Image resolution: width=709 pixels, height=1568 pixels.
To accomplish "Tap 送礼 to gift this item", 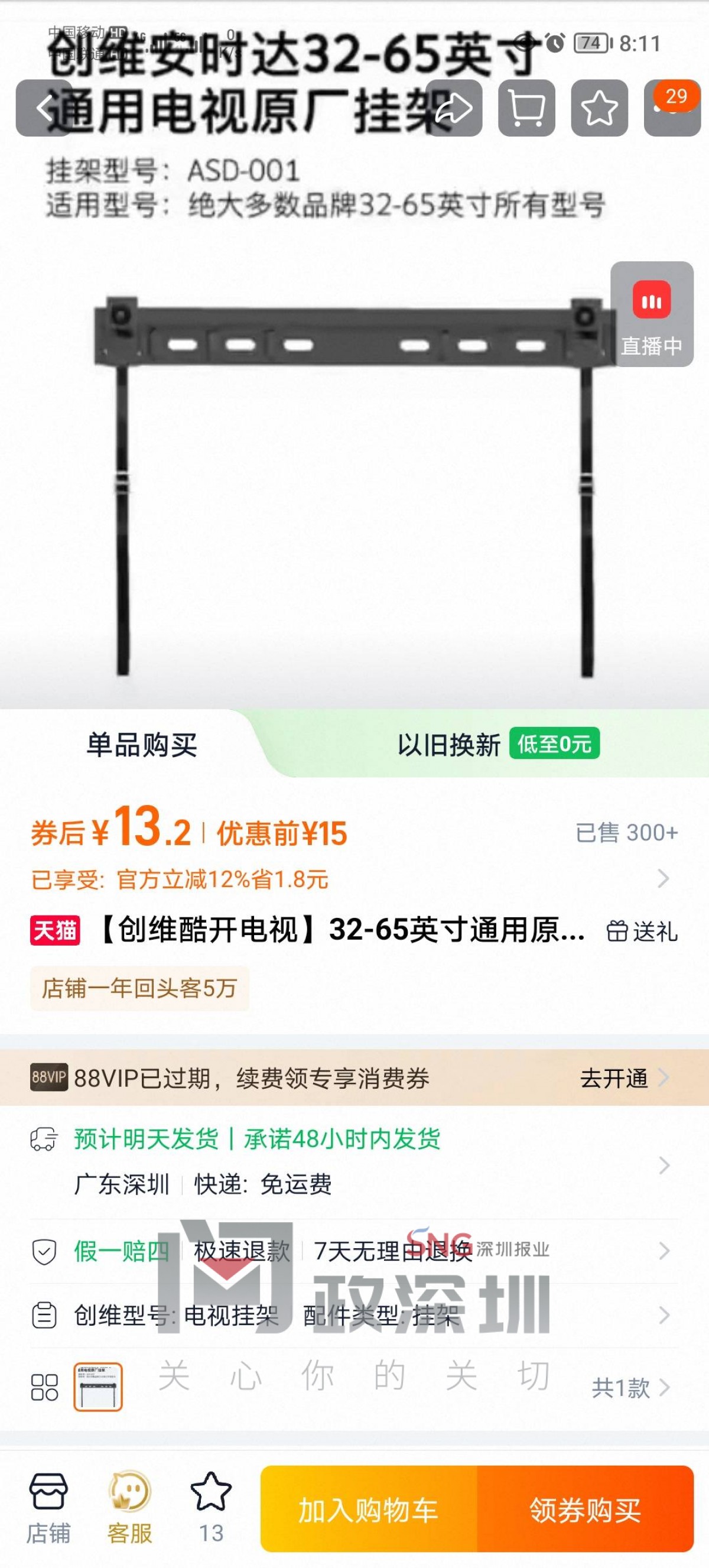I will click(x=643, y=931).
